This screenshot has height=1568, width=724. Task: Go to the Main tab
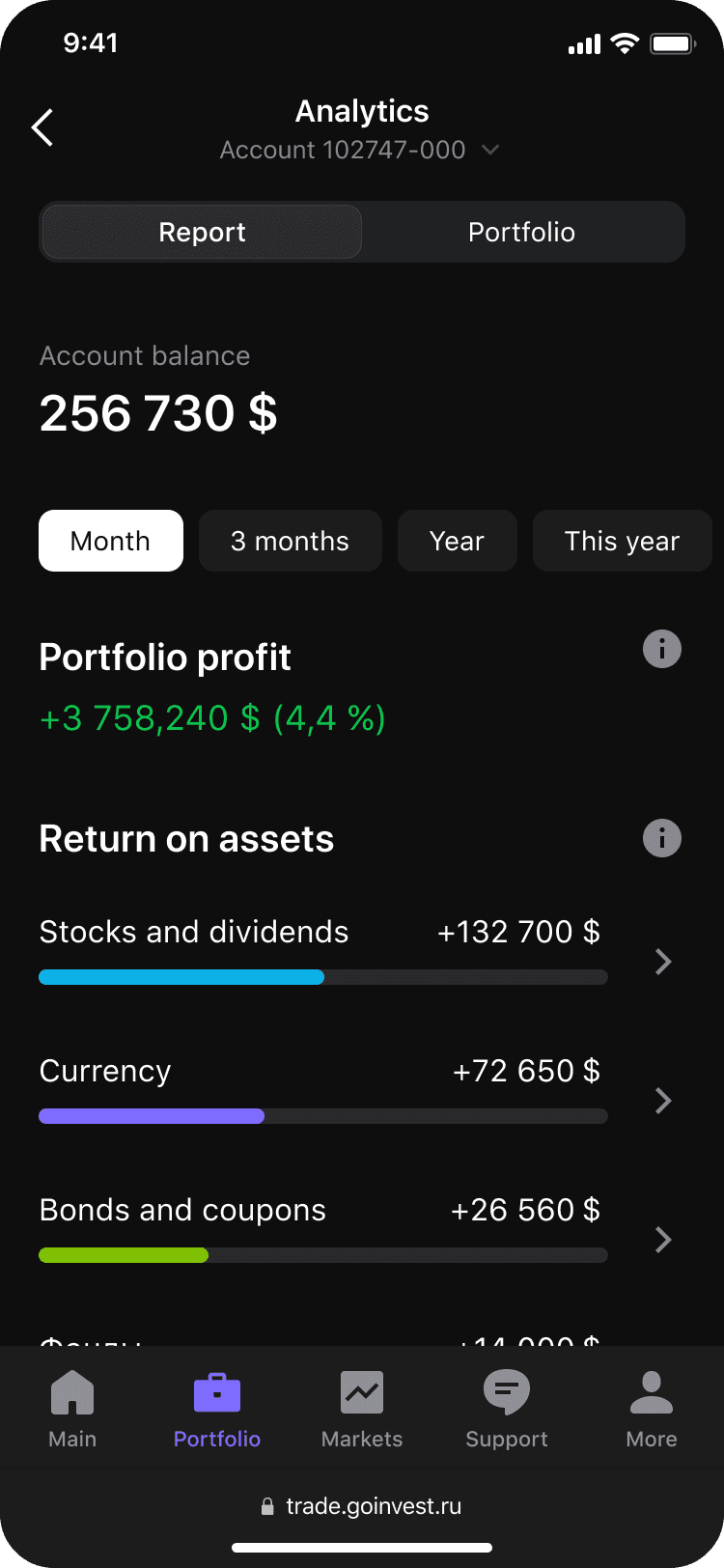(x=72, y=1410)
